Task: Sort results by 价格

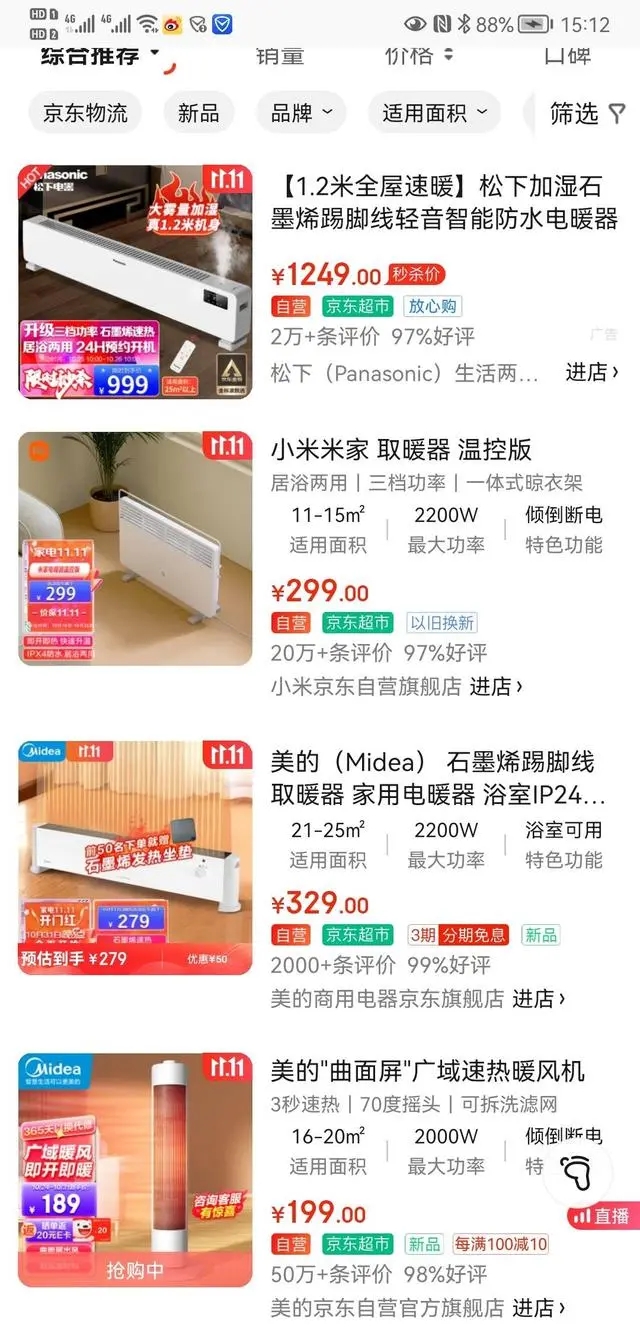Action: [420, 56]
